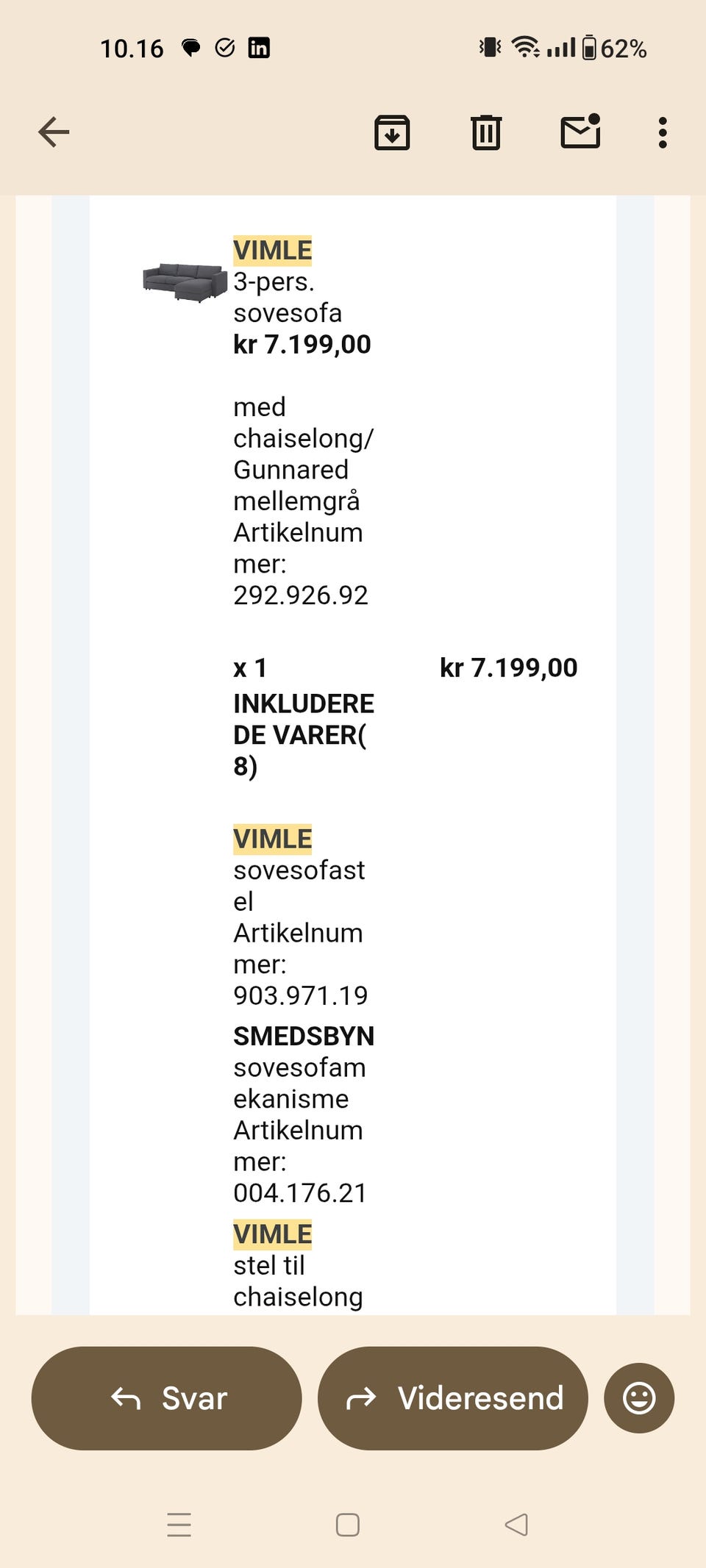Open recents with the hamburger nav button
706x1568 pixels.
[179, 1526]
